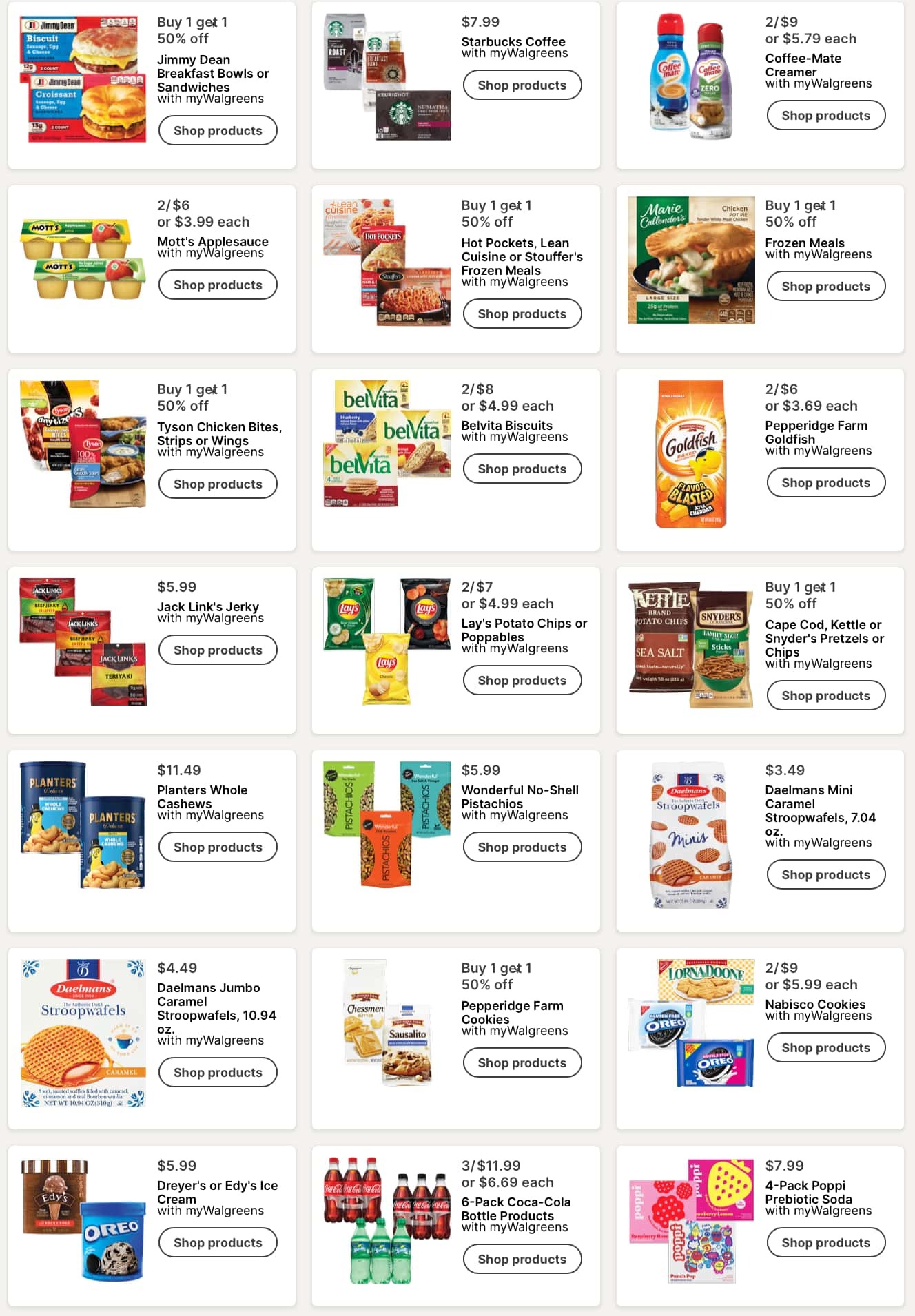The image size is (915, 1316).
Task: Open the Poppi Prebiotic Soda product image
Action: [691, 1221]
